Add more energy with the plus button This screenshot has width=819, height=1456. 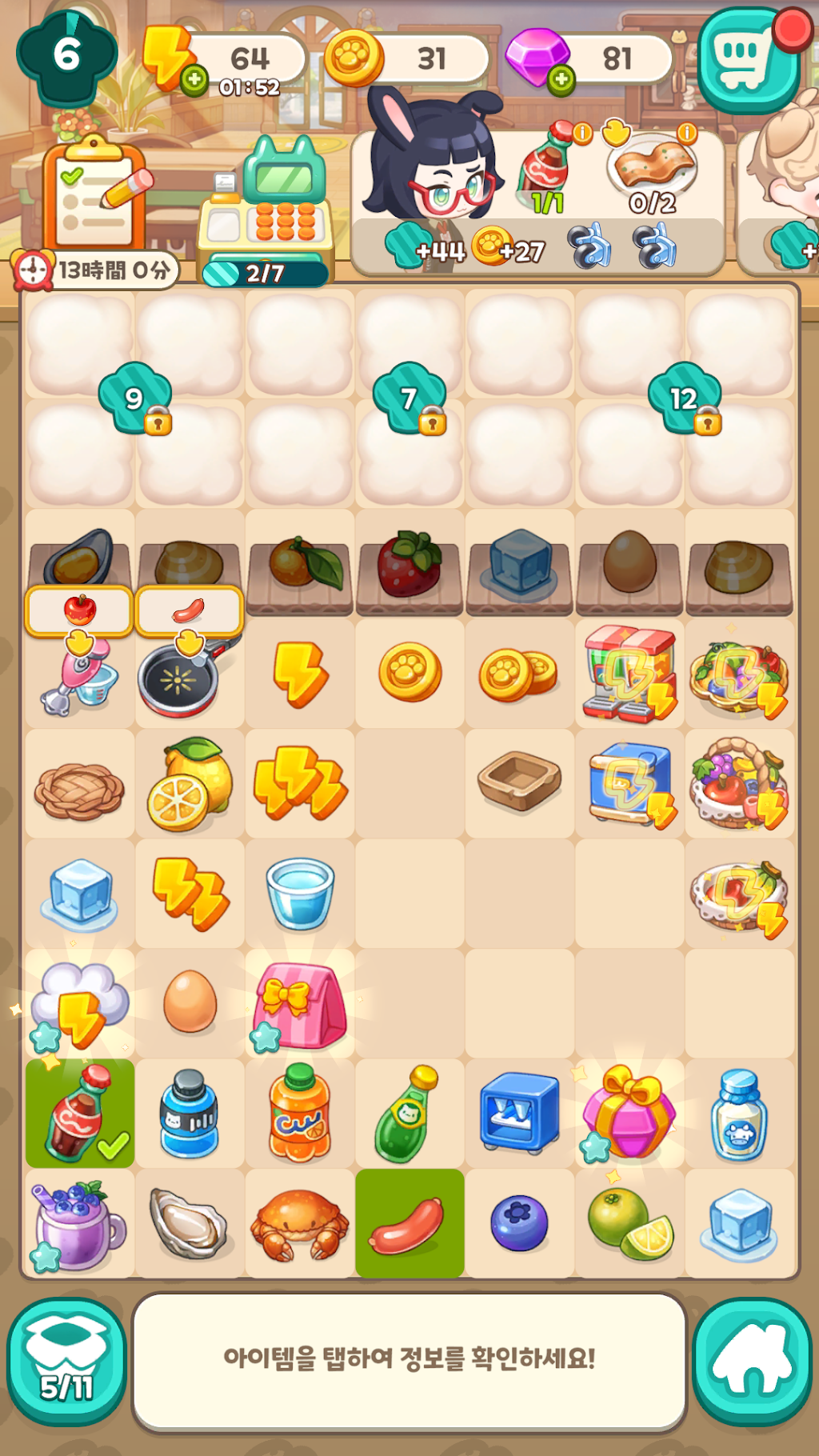click(x=194, y=80)
